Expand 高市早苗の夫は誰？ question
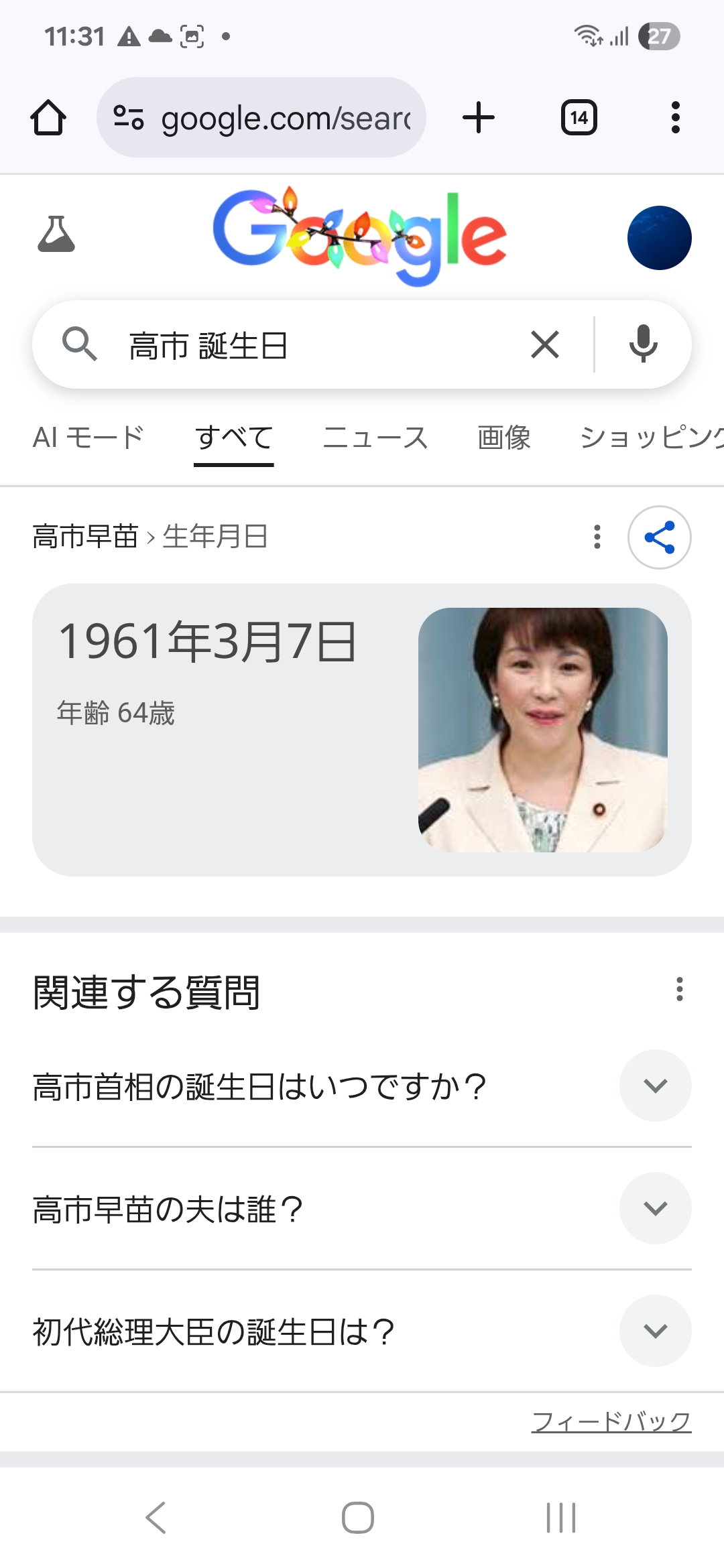The height and width of the screenshot is (1568, 724). (655, 1208)
